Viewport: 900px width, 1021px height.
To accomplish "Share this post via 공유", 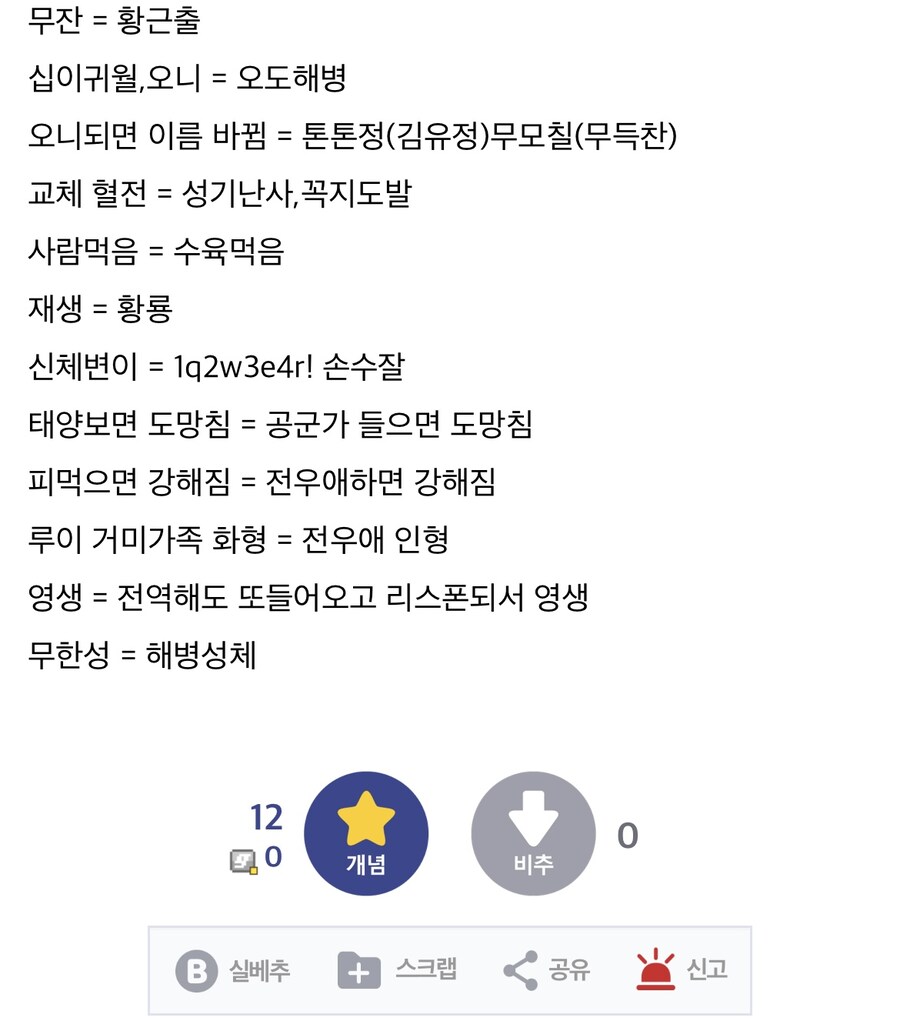I will pos(546,970).
